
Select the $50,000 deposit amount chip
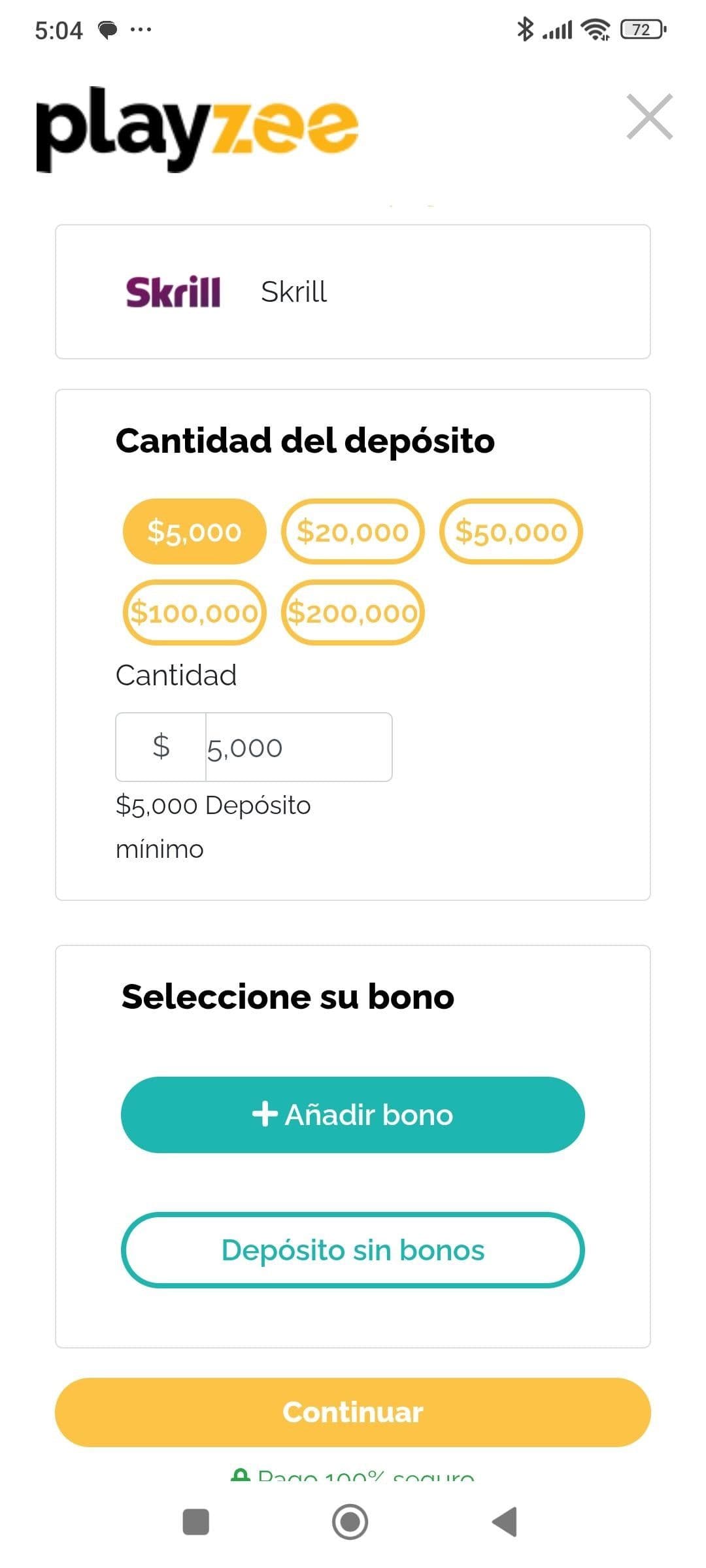coord(512,531)
